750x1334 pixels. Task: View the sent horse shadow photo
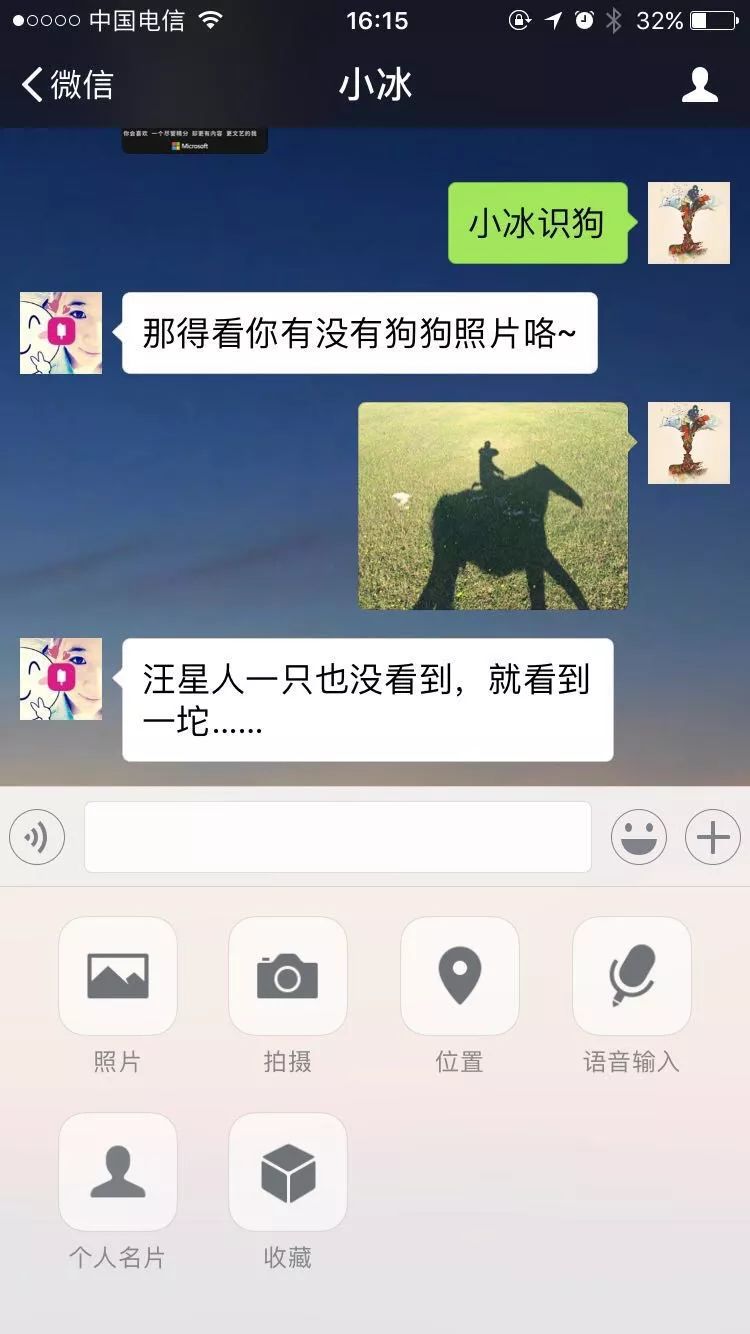pyautogui.click(x=493, y=506)
